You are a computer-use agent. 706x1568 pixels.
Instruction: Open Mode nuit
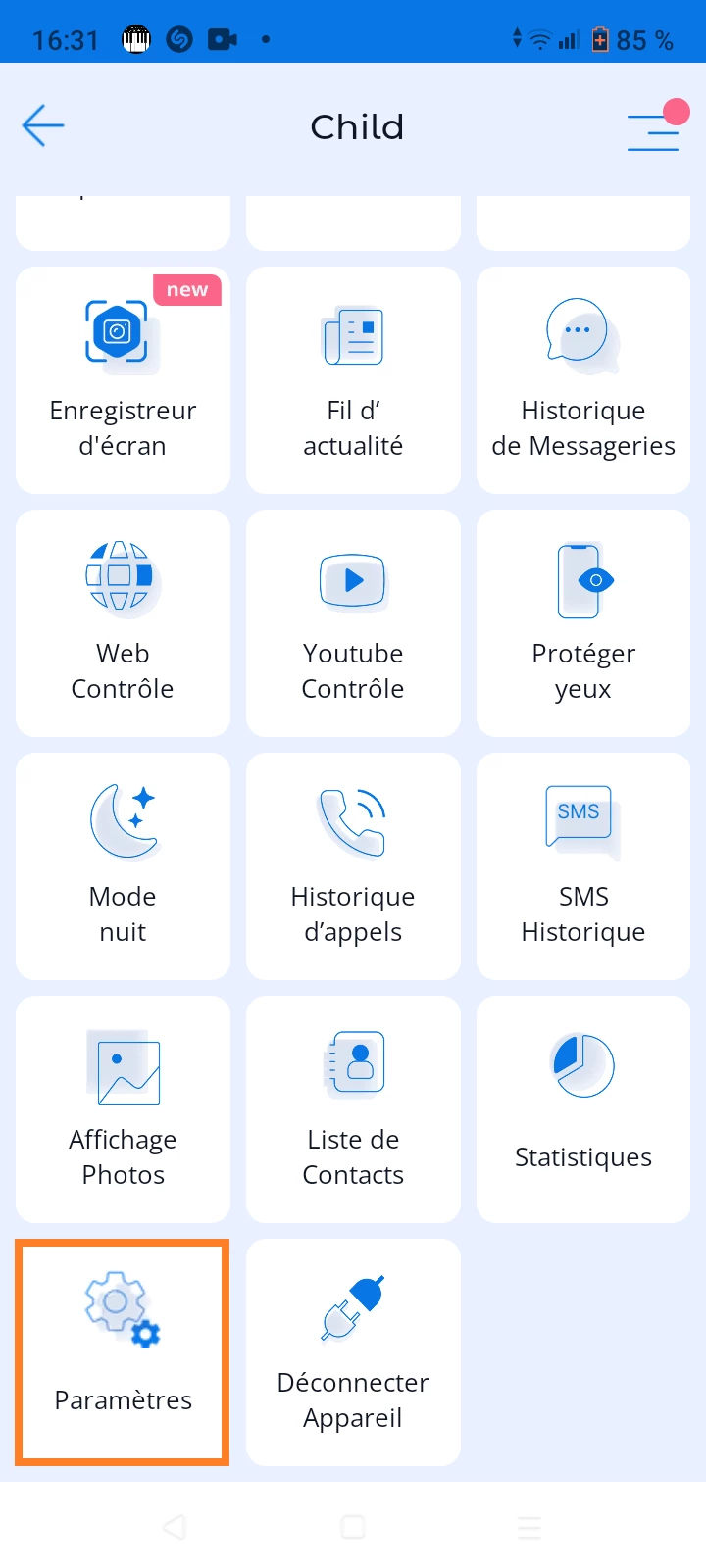(123, 866)
